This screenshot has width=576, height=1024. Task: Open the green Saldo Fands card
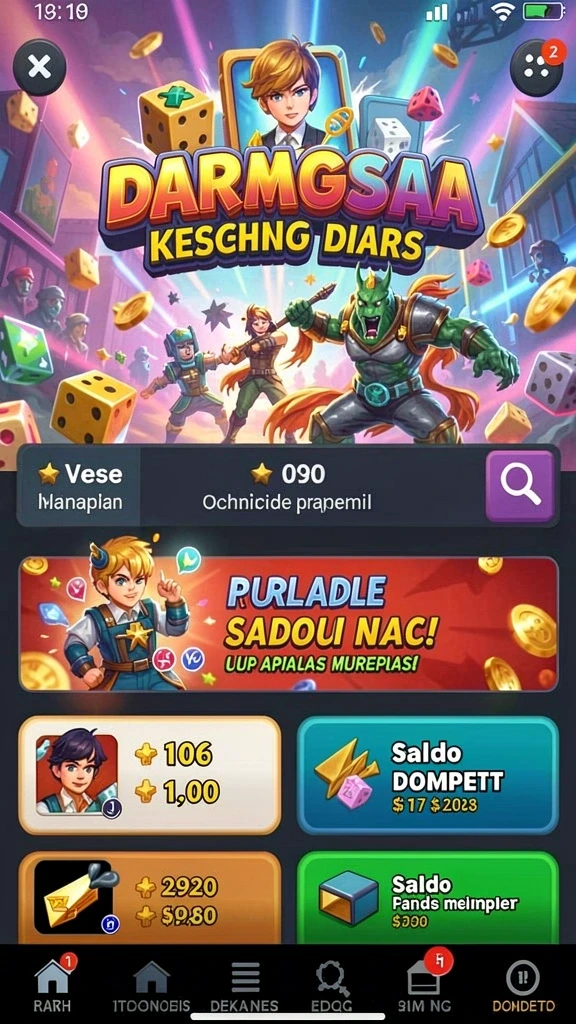point(428,898)
